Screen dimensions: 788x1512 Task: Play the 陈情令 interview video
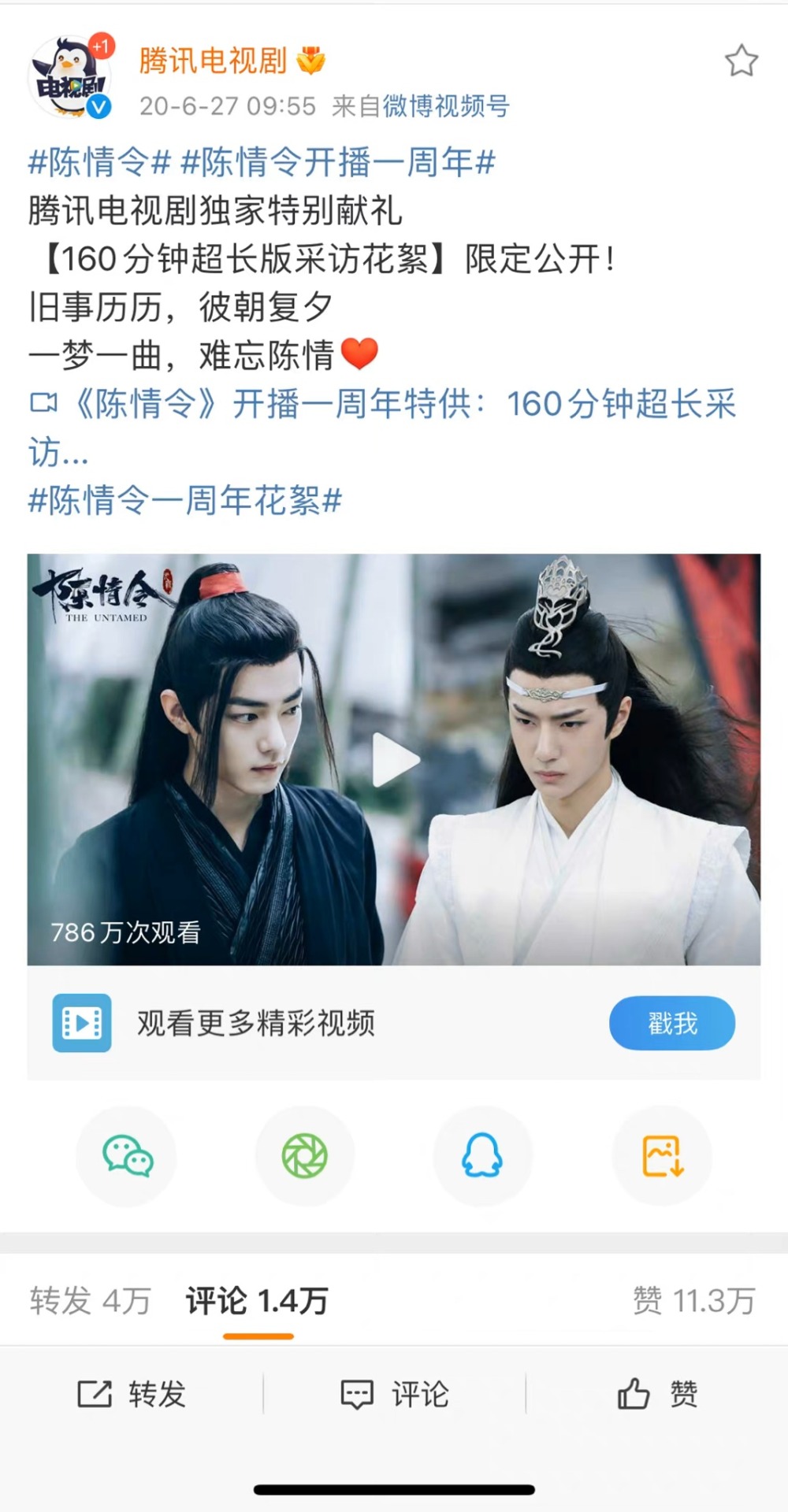coord(395,760)
